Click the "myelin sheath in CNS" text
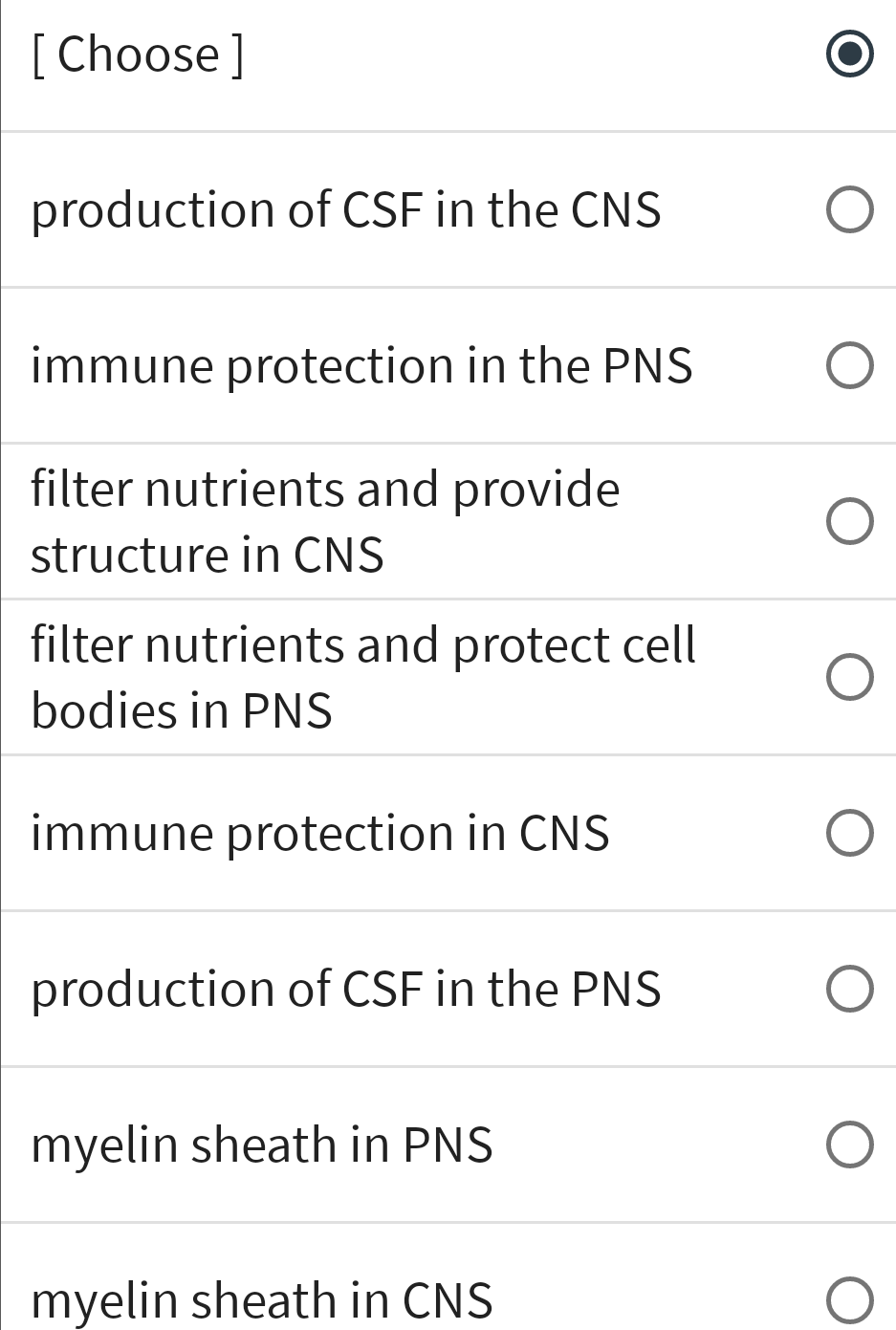 click(261, 1299)
